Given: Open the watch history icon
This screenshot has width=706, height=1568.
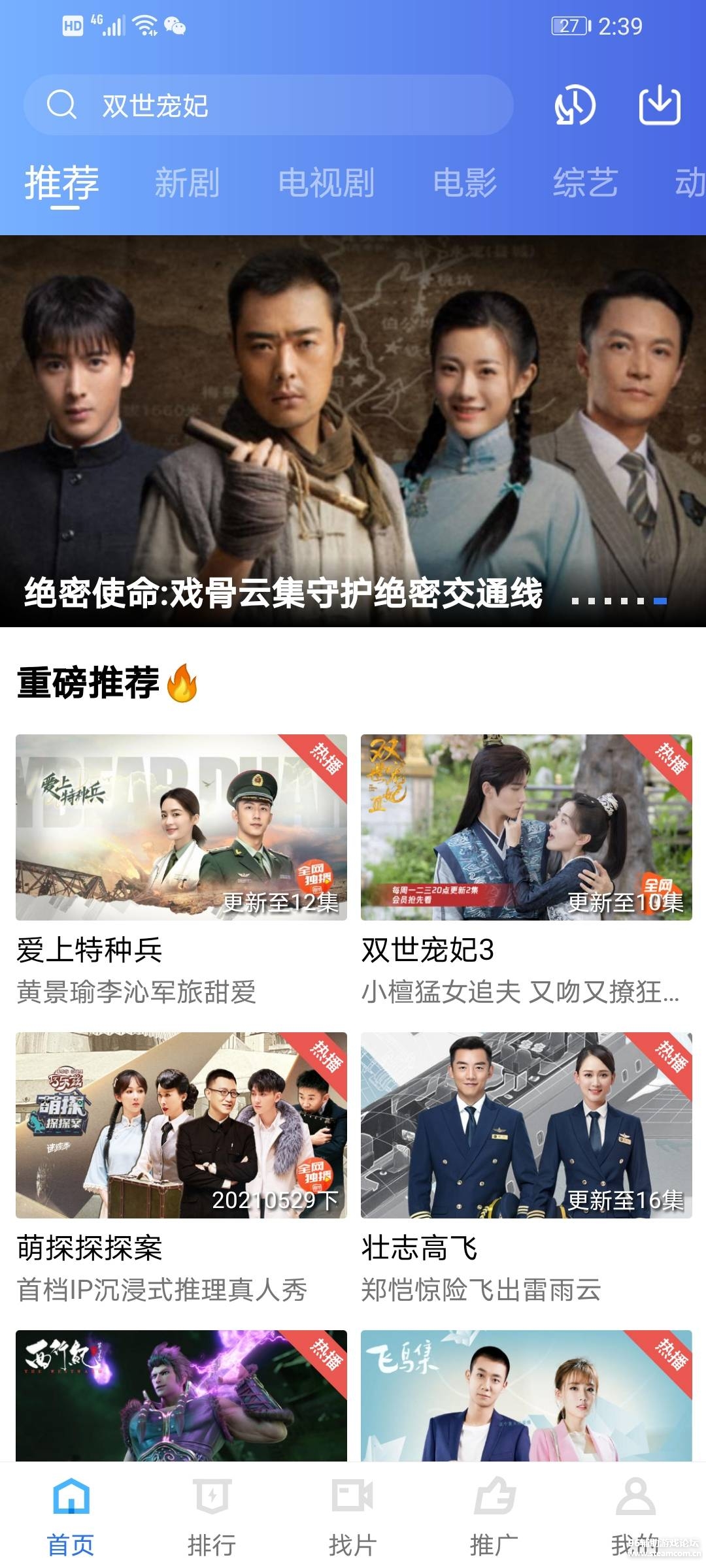Looking at the screenshot, I should click(x=575, y=105).
